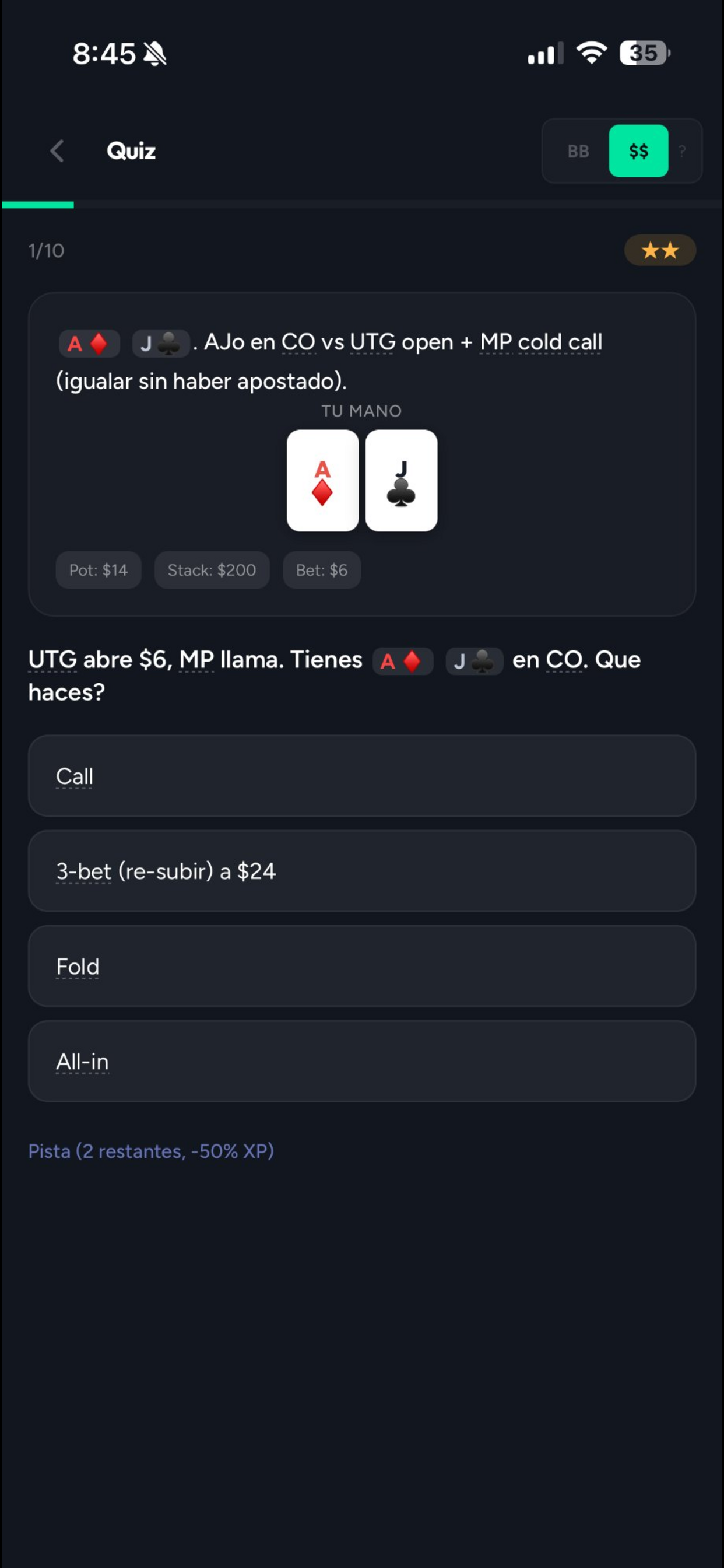Tap the J♣ card chip in the question text
Image resolution: width=724 pixels, height=1568 pixels.
(475, 660)
